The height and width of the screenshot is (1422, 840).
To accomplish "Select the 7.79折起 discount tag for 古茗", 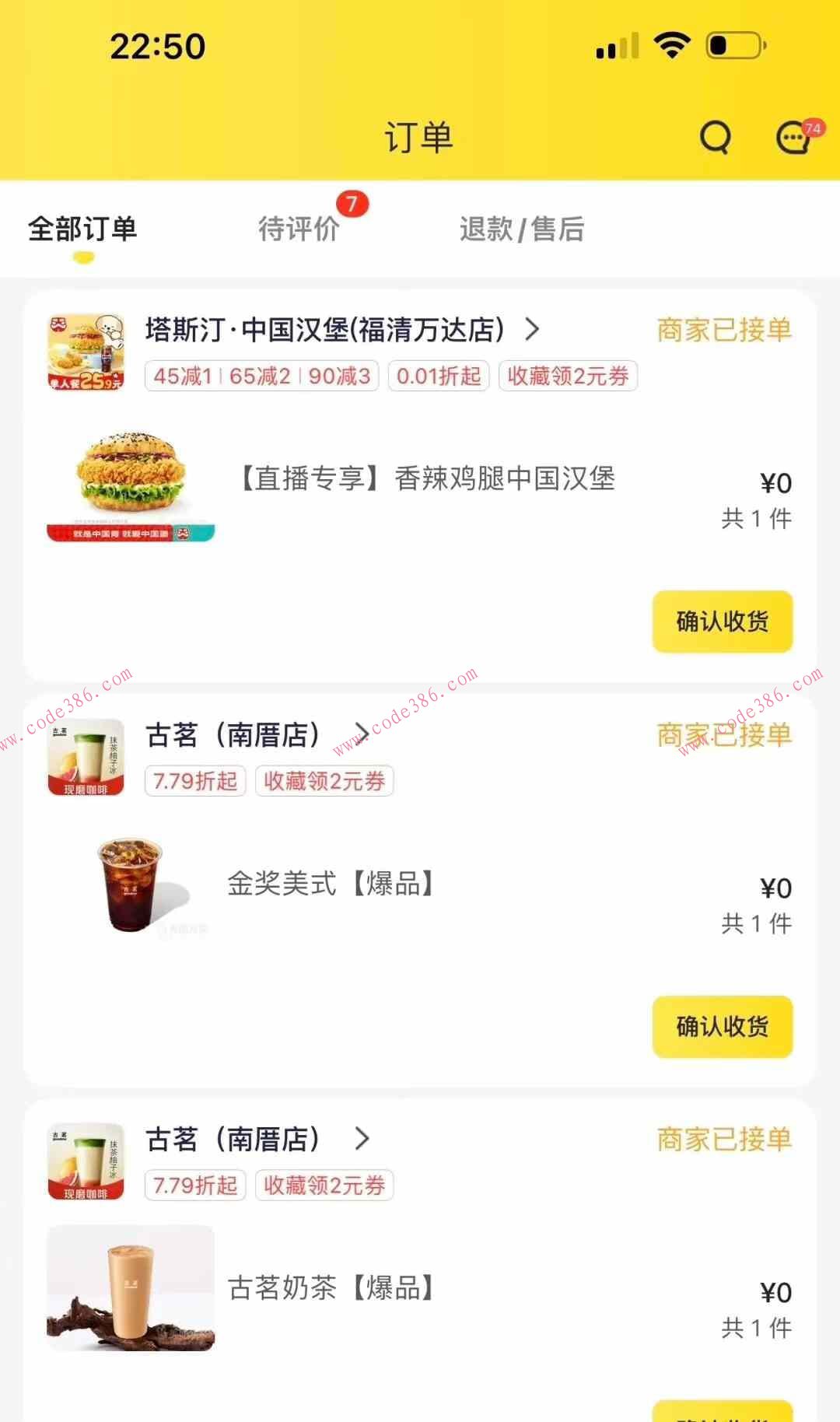I will (194, 781).
